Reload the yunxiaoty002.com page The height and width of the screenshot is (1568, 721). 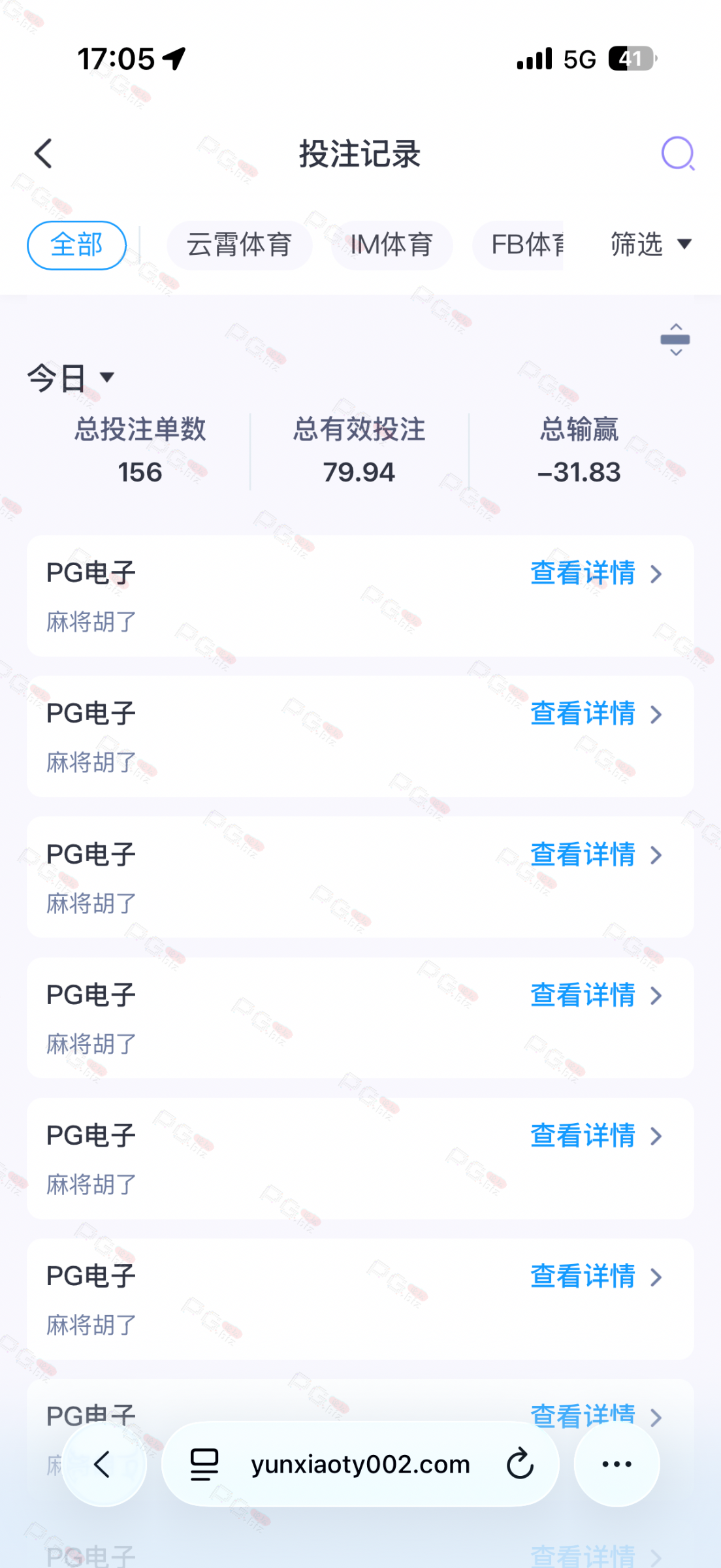tap(521, 1464)
